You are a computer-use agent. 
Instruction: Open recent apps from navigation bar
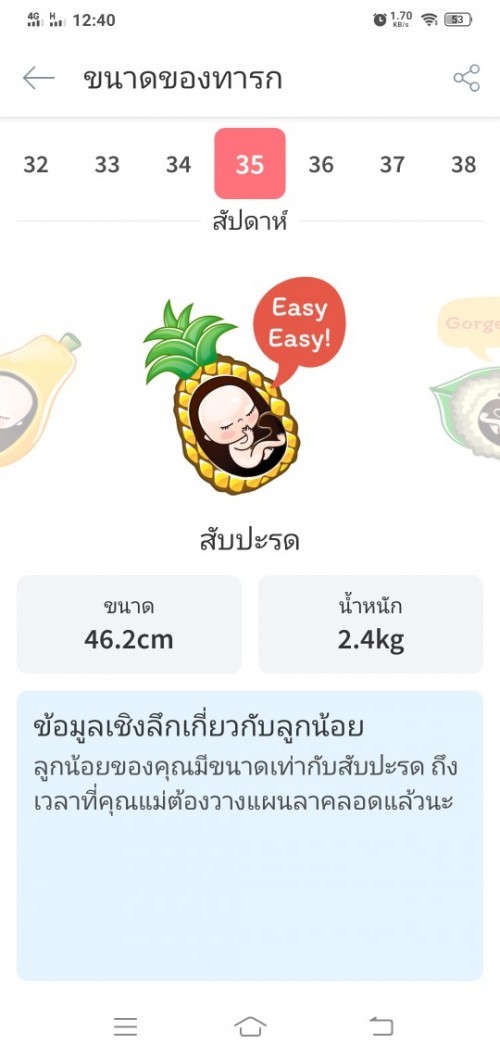click(x=125, y=1026)
